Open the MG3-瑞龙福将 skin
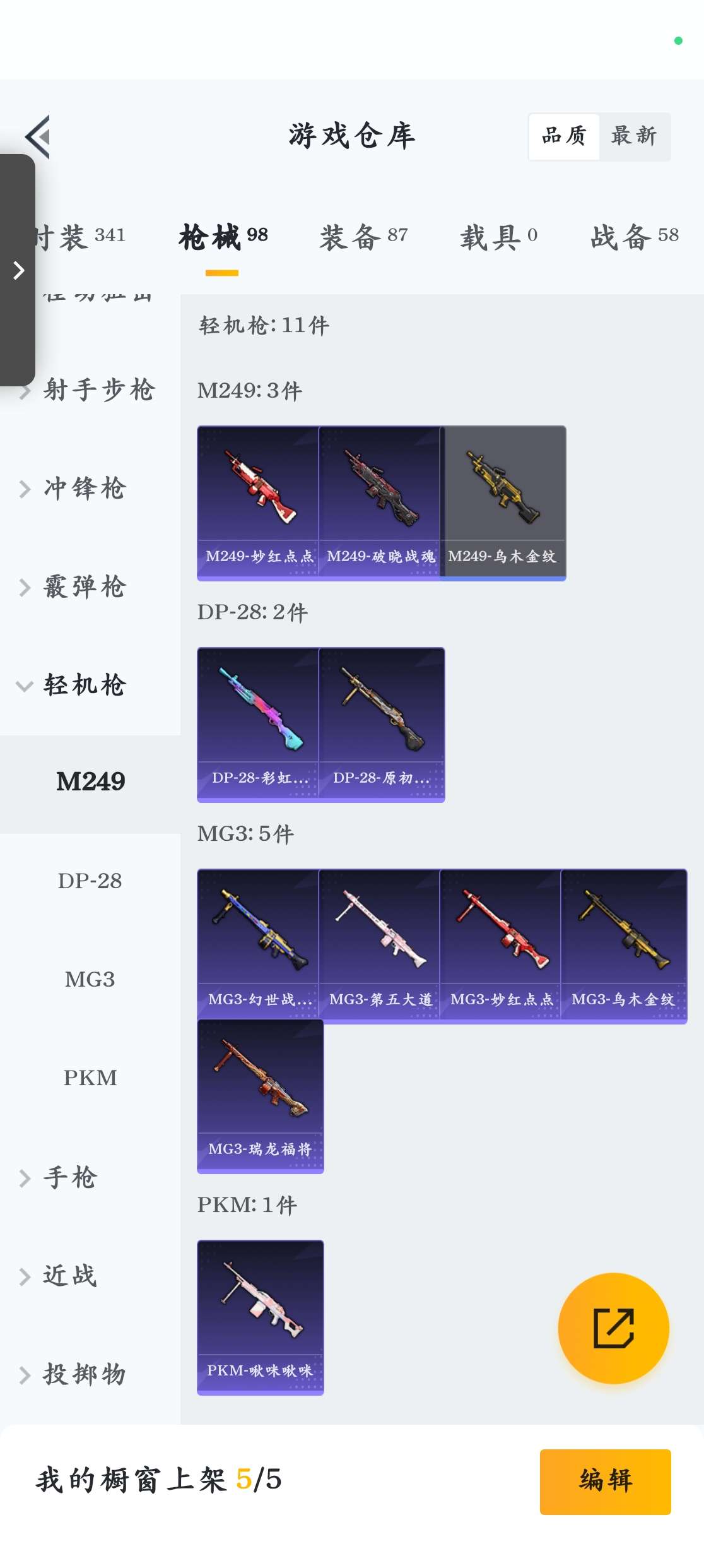Image resolution: width=704 pixels, height=1568 pixels. pyautogui.click(x=260, y=1096)
